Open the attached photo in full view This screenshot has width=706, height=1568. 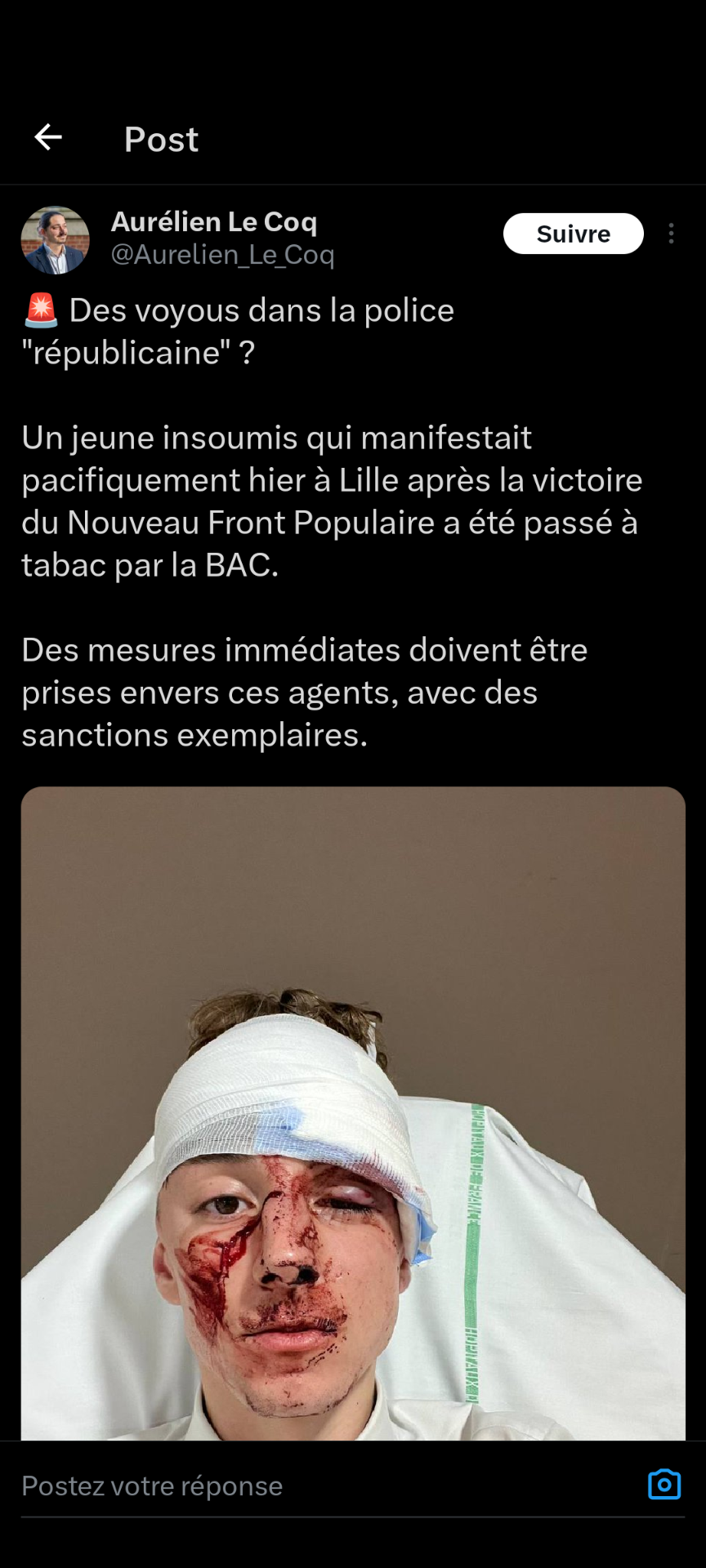pos(353,1112)
